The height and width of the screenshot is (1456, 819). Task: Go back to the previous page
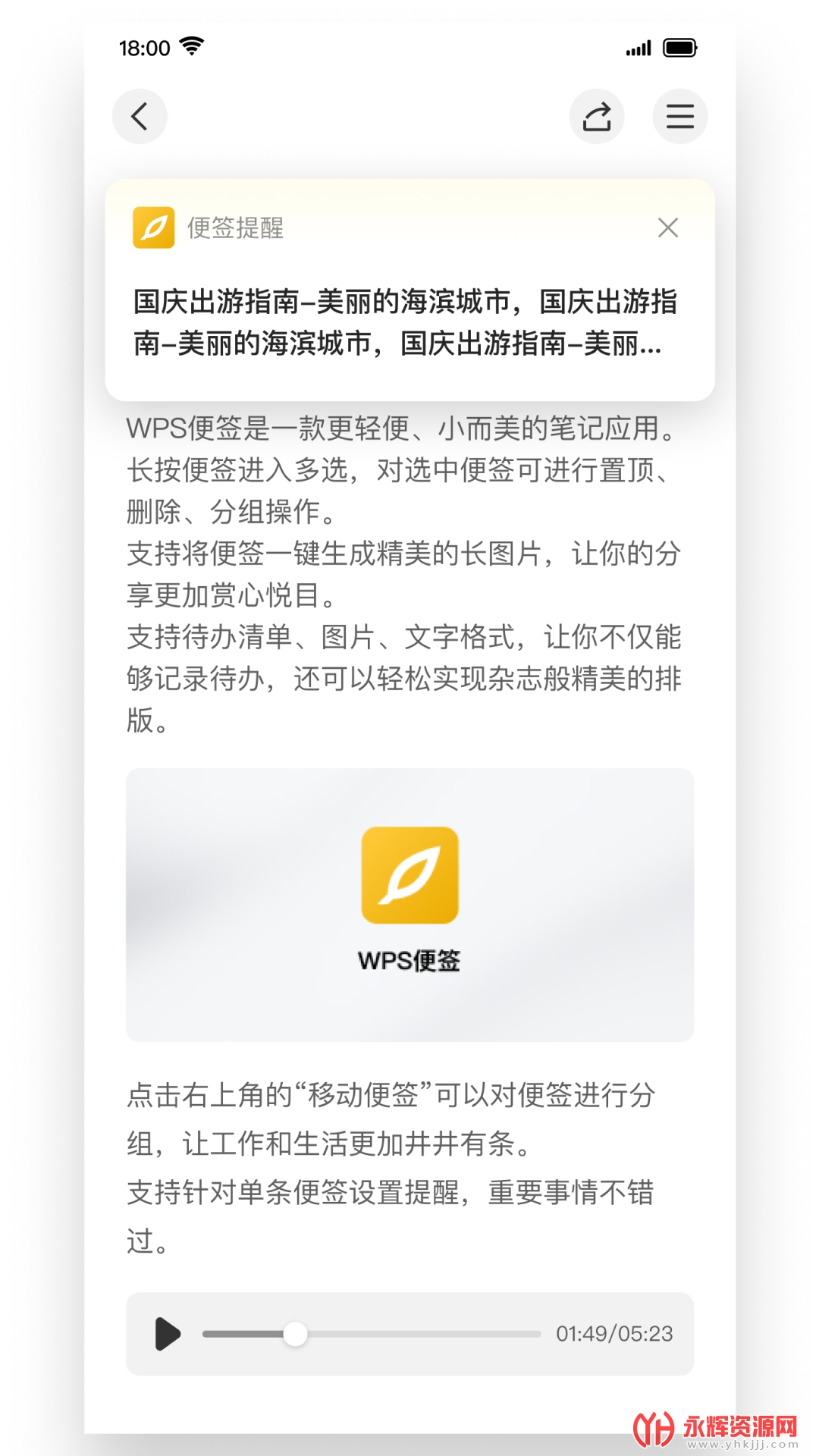[x=140, y=117]
